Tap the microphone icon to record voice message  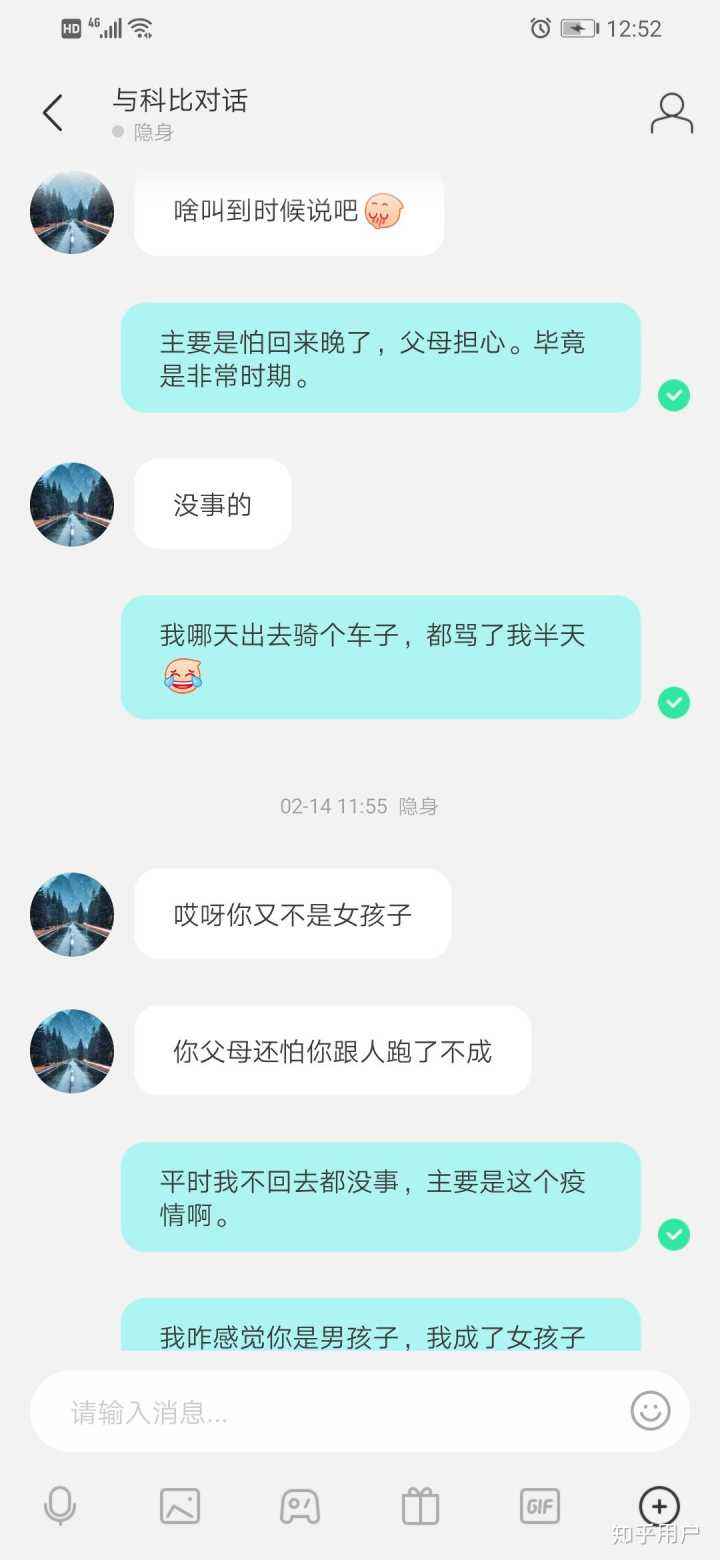(60, 1503)
